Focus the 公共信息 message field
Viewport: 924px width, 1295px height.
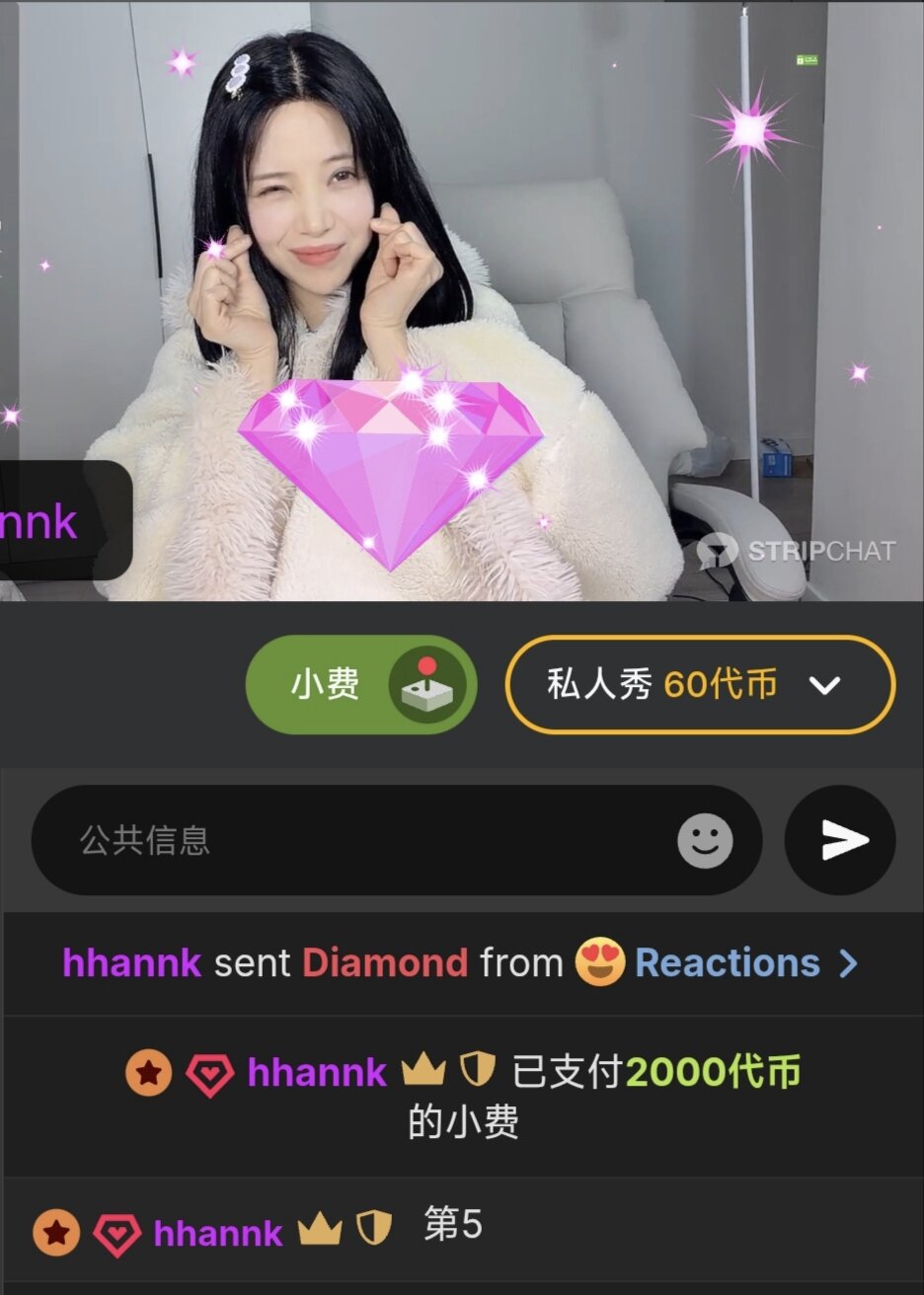point(365,841)
